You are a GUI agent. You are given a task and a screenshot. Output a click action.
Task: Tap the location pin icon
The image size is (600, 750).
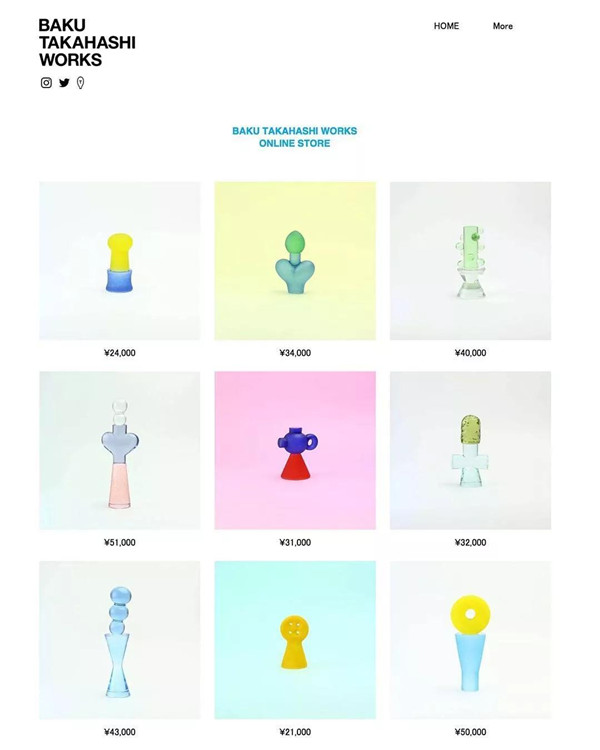click(x=80, y=83)
